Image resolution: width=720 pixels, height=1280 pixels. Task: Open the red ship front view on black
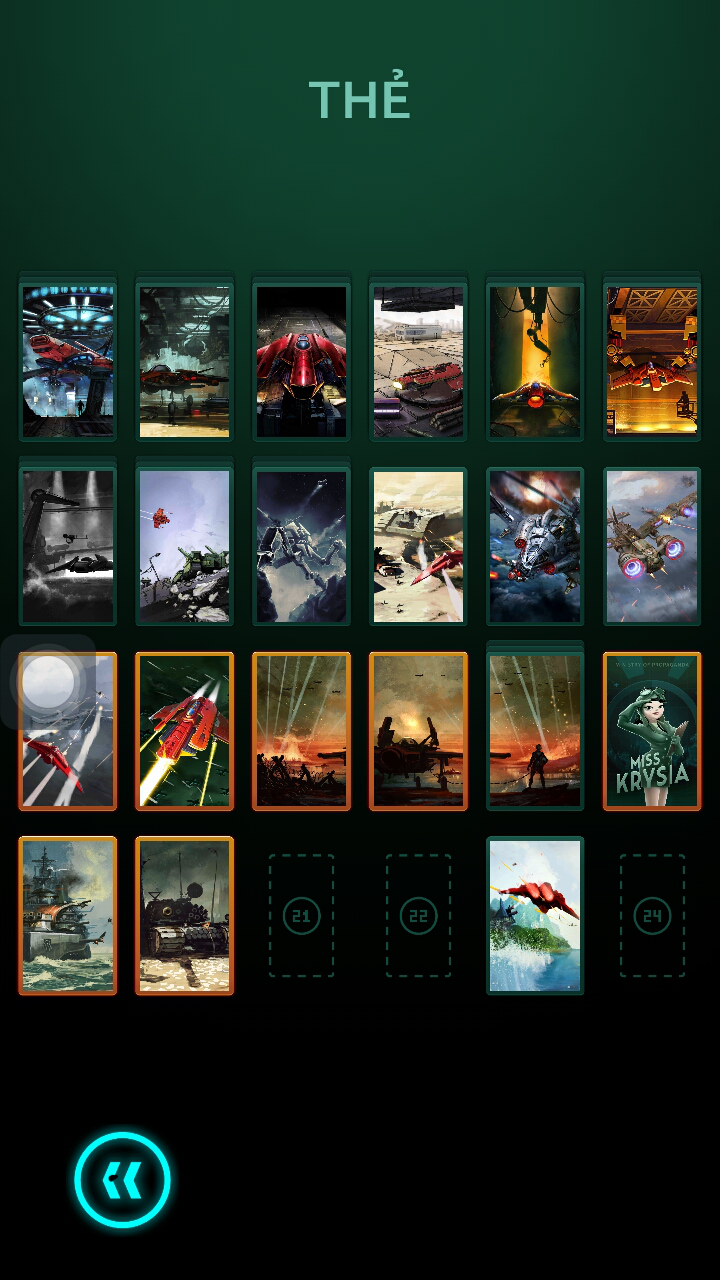click(x=302, y=361)
